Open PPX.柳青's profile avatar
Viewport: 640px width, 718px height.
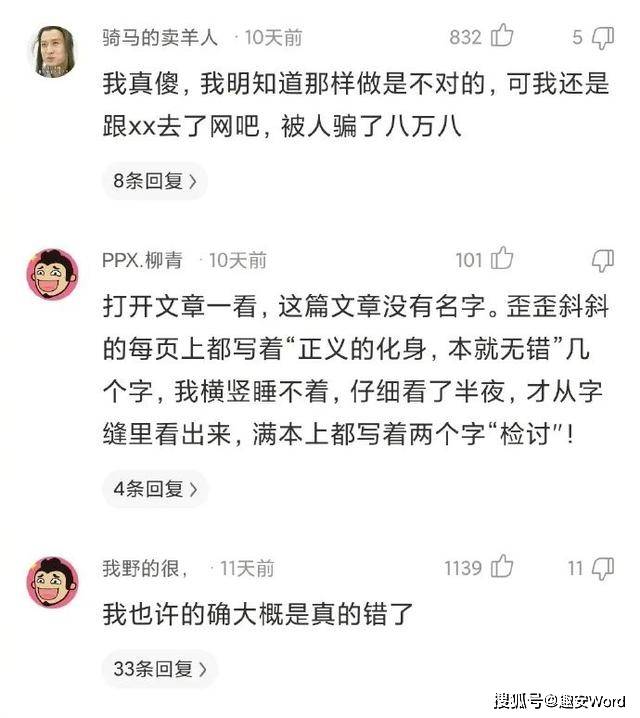click(x=52, y=274)
